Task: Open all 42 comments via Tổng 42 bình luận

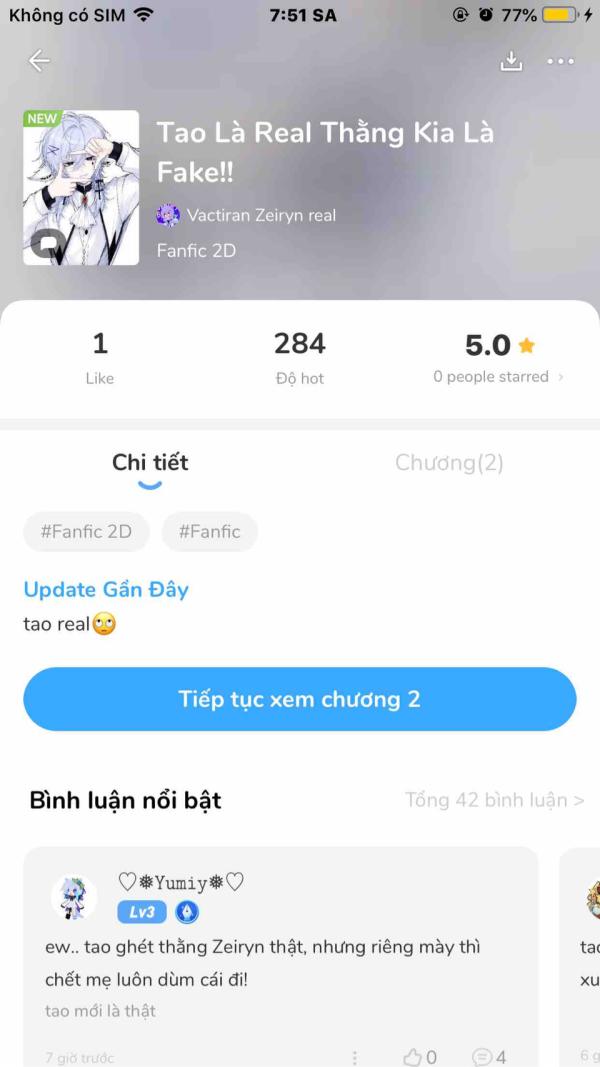Action: [x=495, y=800]
